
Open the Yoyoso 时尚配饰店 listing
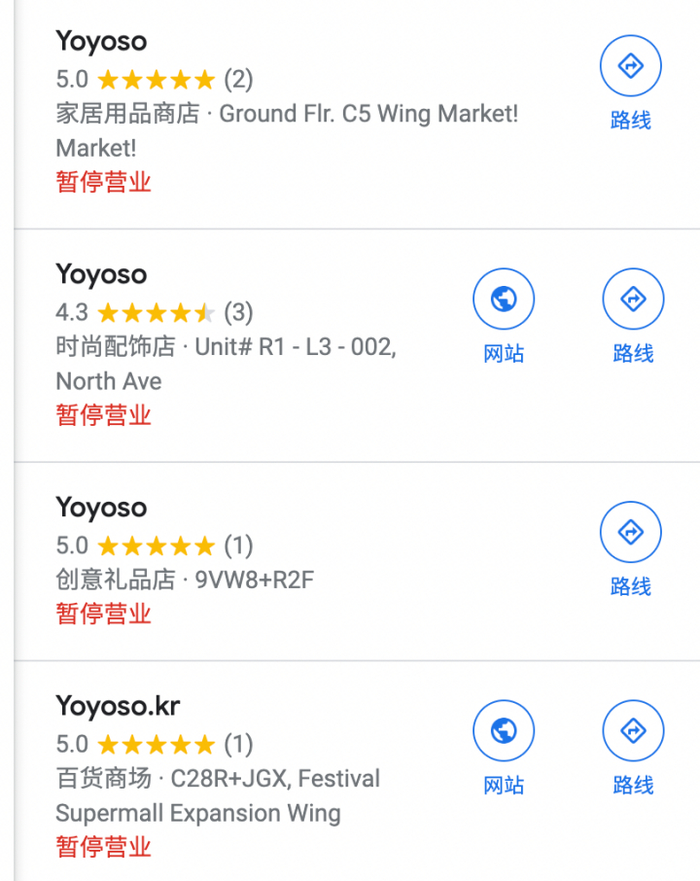pos(101,275)
